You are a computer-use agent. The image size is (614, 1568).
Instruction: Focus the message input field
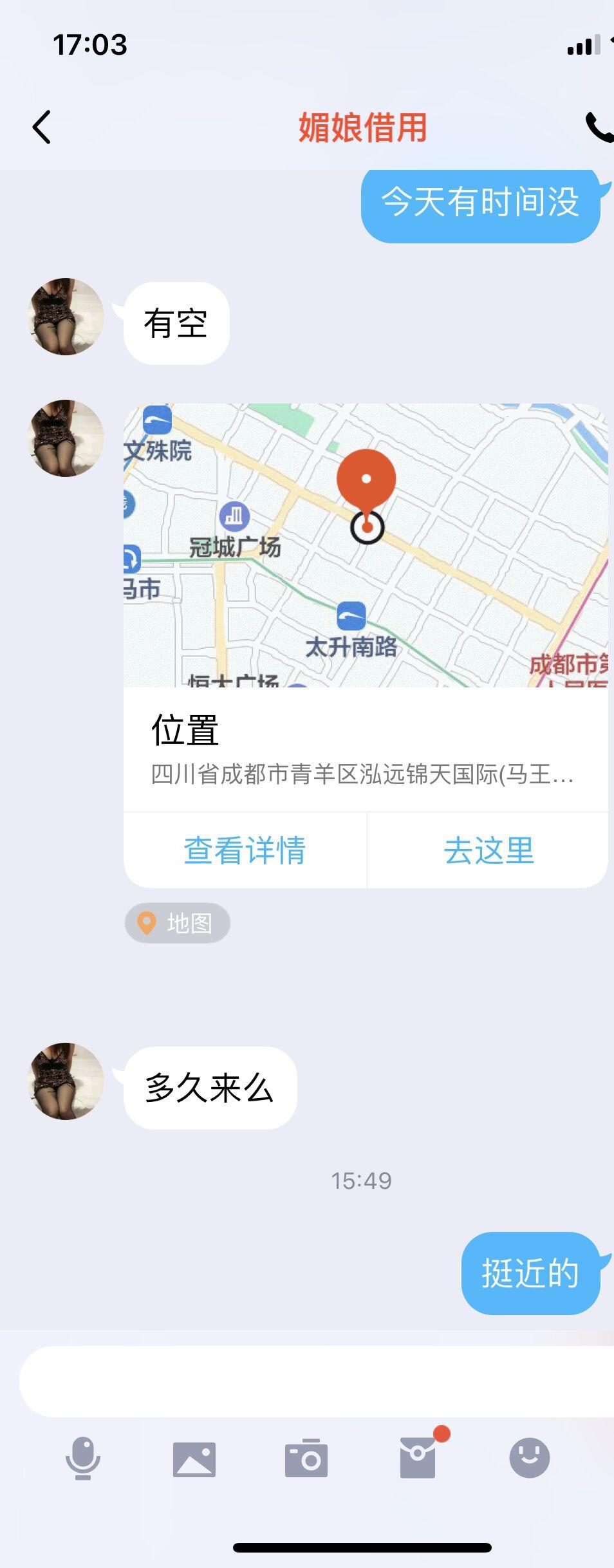(315, 1381)
